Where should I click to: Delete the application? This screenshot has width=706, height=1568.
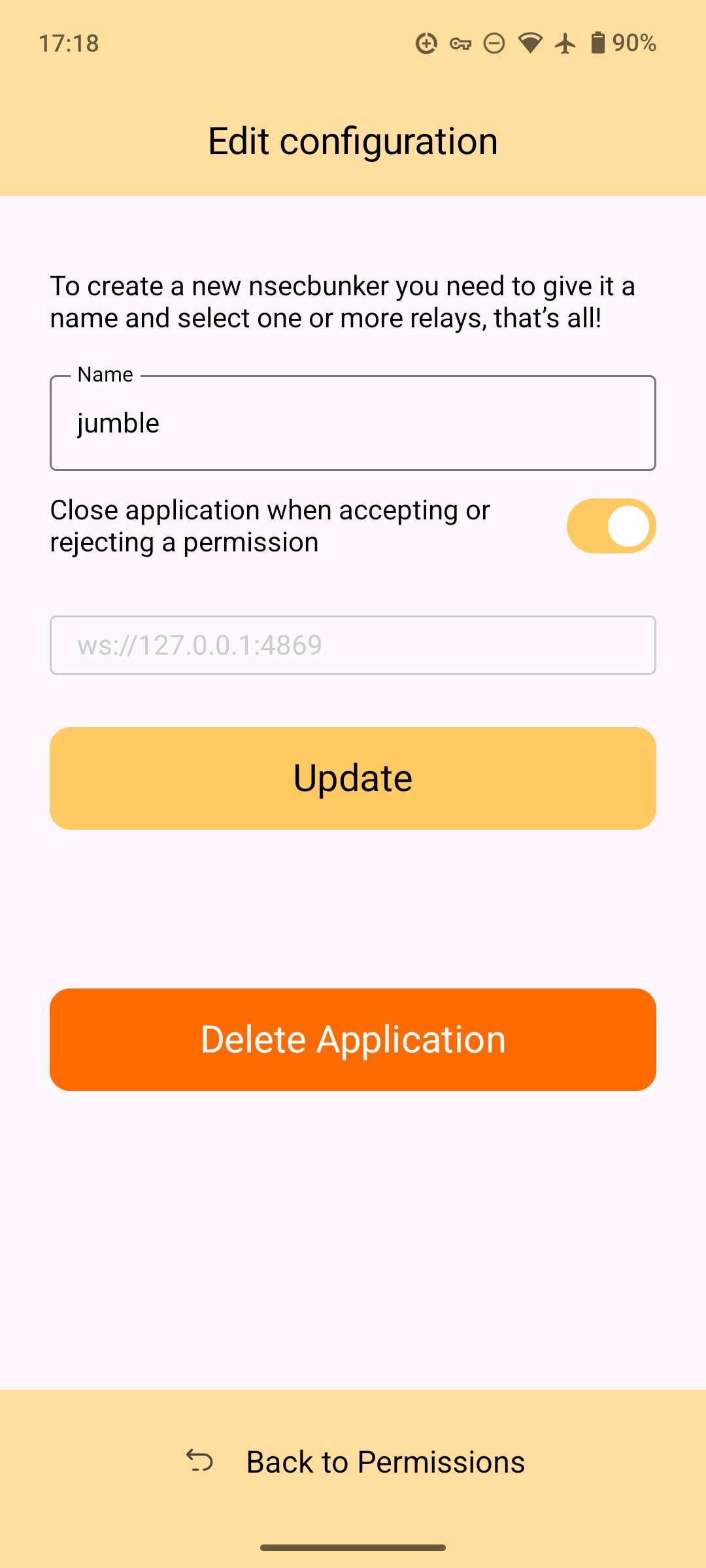[x=353, y=1039]
